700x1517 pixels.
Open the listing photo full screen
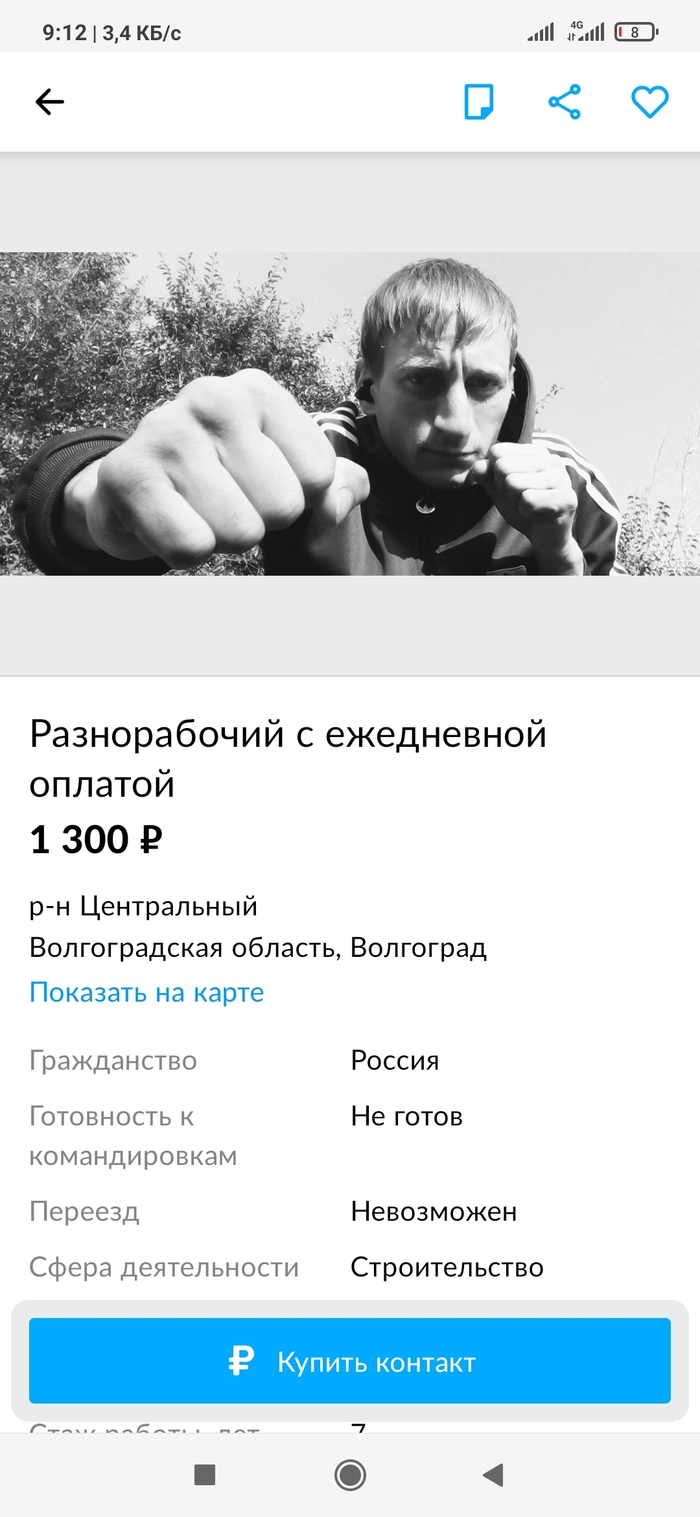pos(350,413)
